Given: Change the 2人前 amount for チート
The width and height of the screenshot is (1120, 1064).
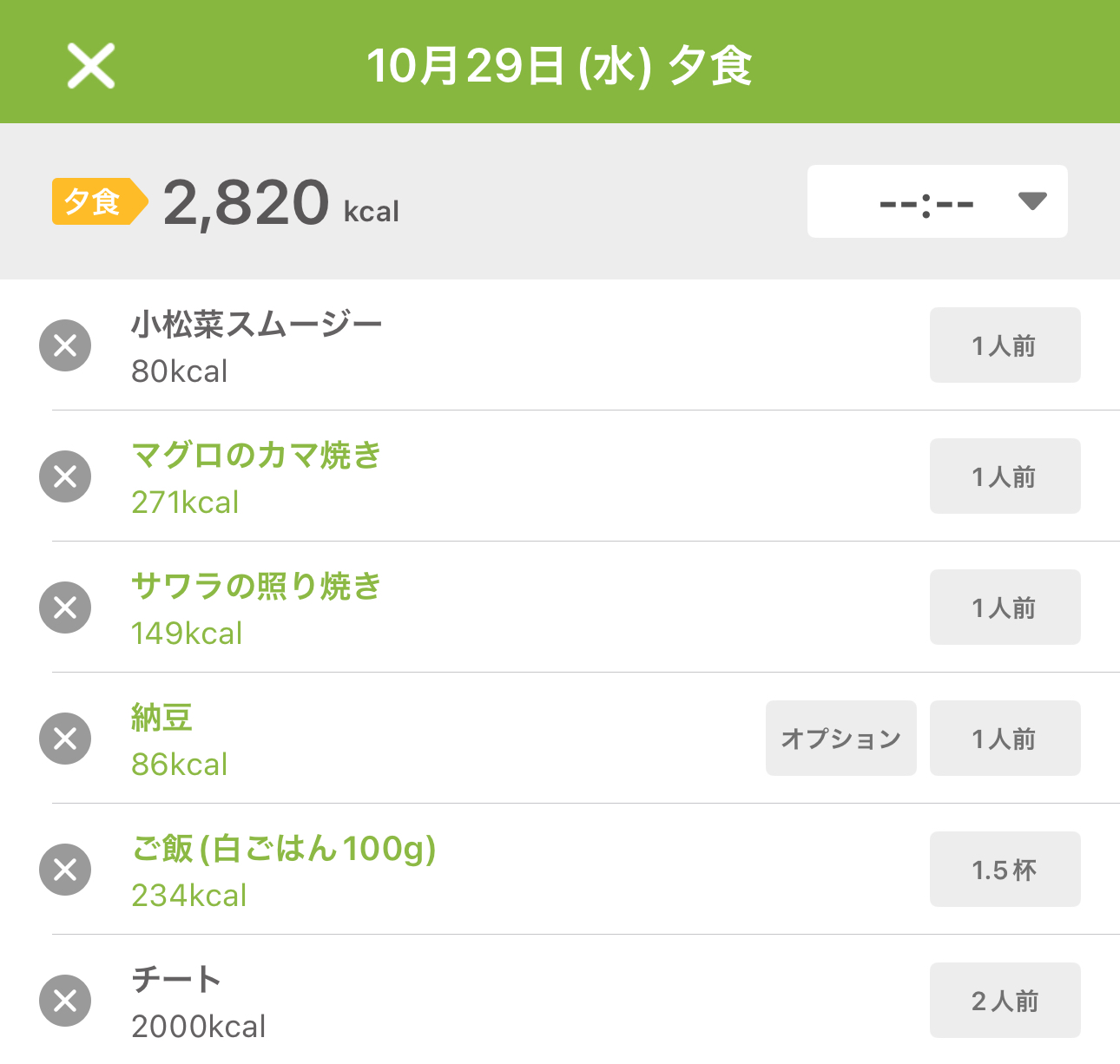Looking at the screenshot, I should pyautogui.click(x=1005, y=1001).
